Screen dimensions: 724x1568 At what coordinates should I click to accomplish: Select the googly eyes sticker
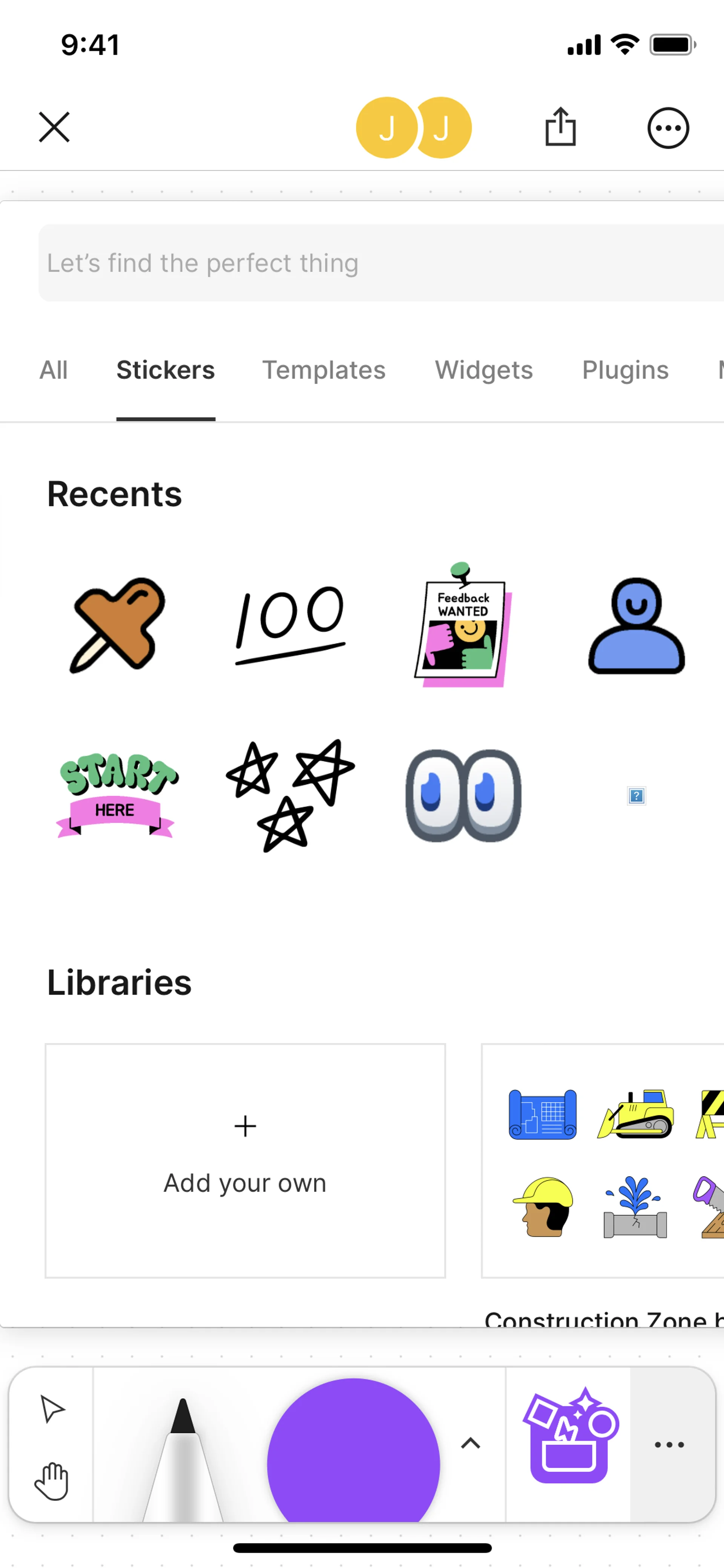coord(463,795)
